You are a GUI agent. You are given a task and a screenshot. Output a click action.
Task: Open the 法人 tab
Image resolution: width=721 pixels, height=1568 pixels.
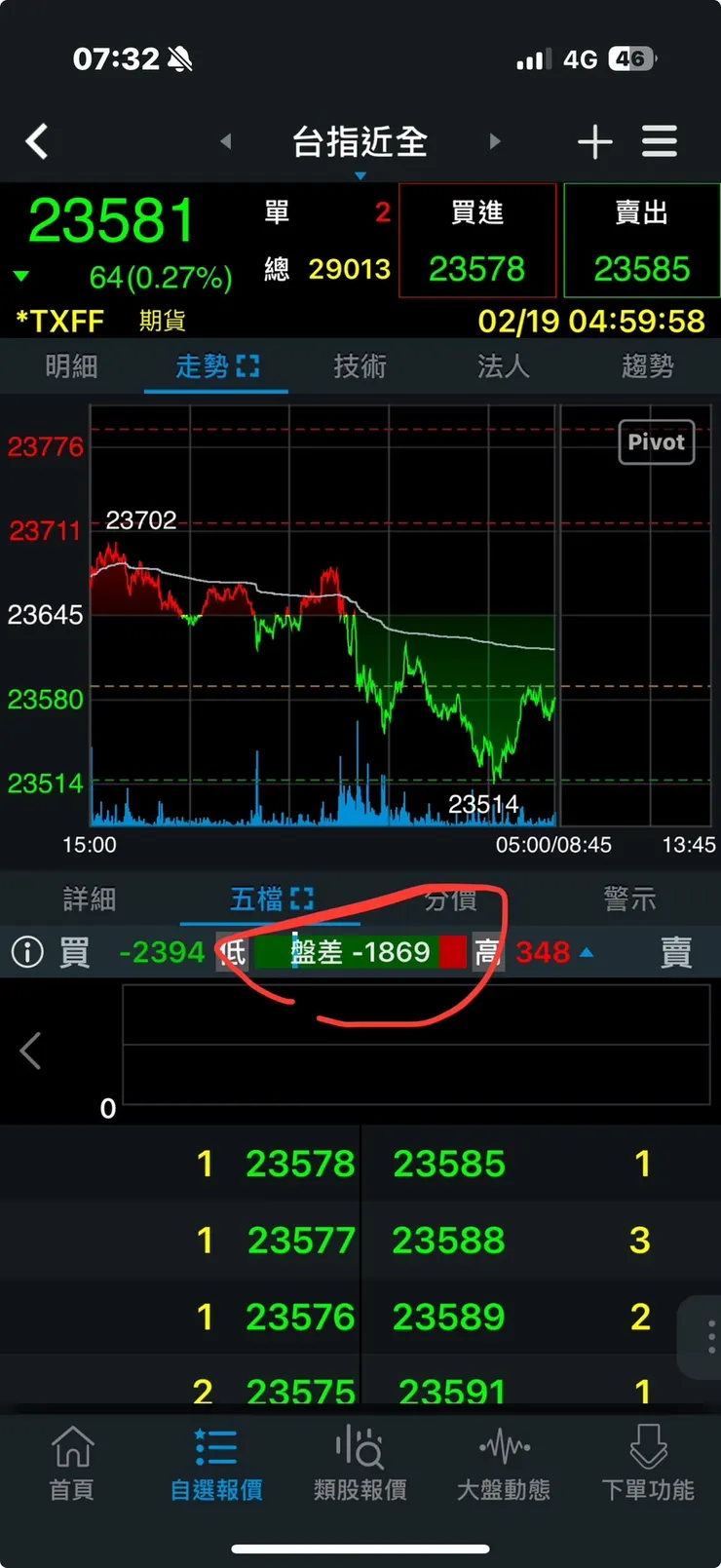click(503, 366)
